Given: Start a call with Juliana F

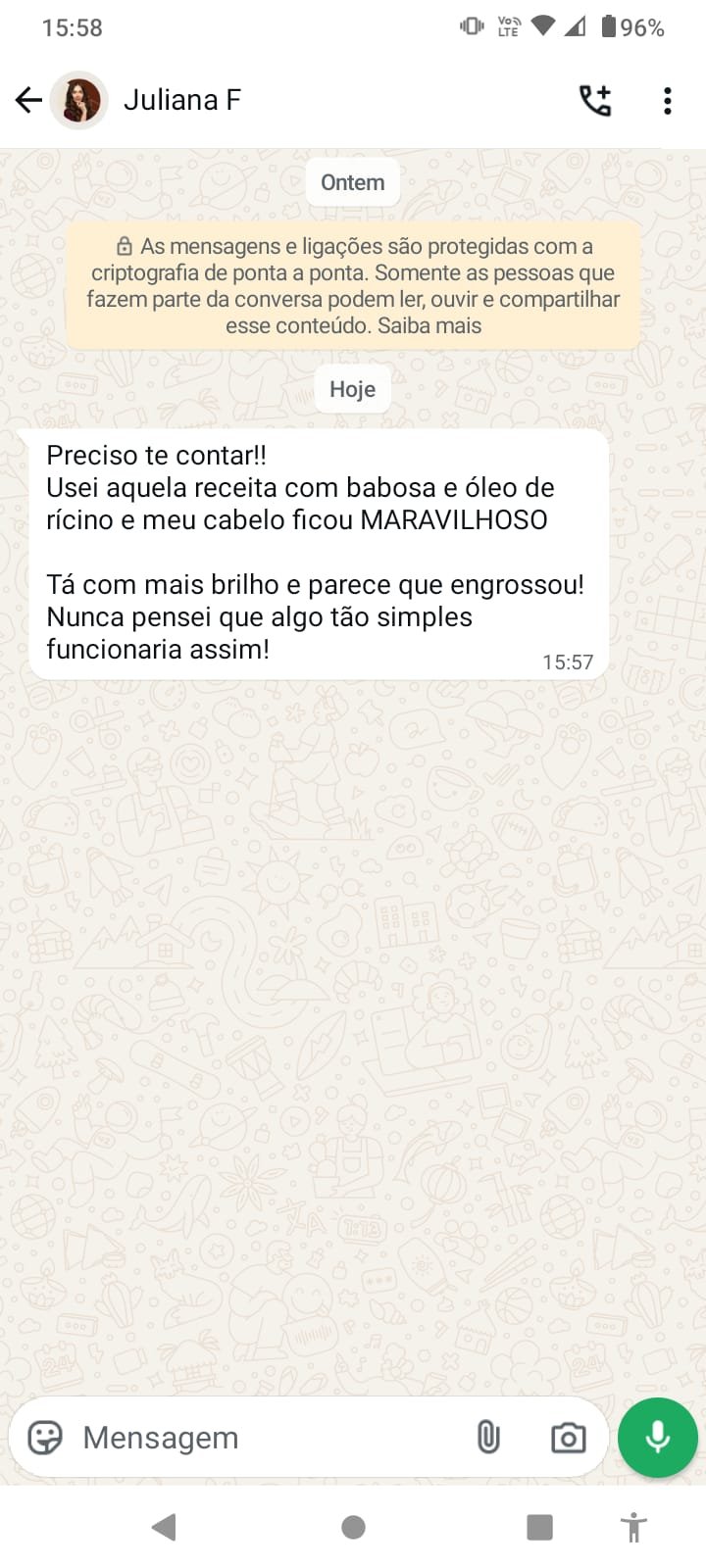Looking at the screenshot, I should click(595, 100).
